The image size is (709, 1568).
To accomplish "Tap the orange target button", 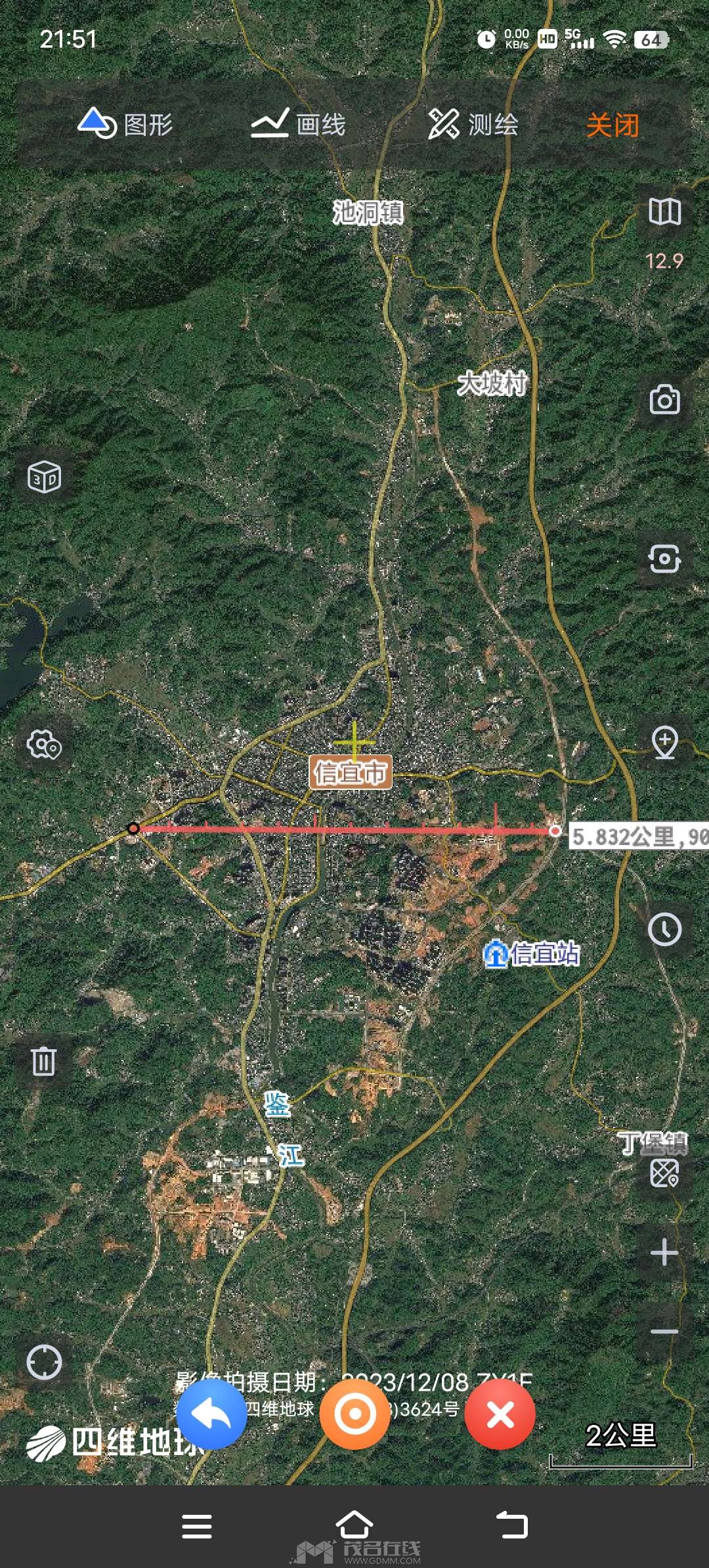I will tap(355, 1414).
